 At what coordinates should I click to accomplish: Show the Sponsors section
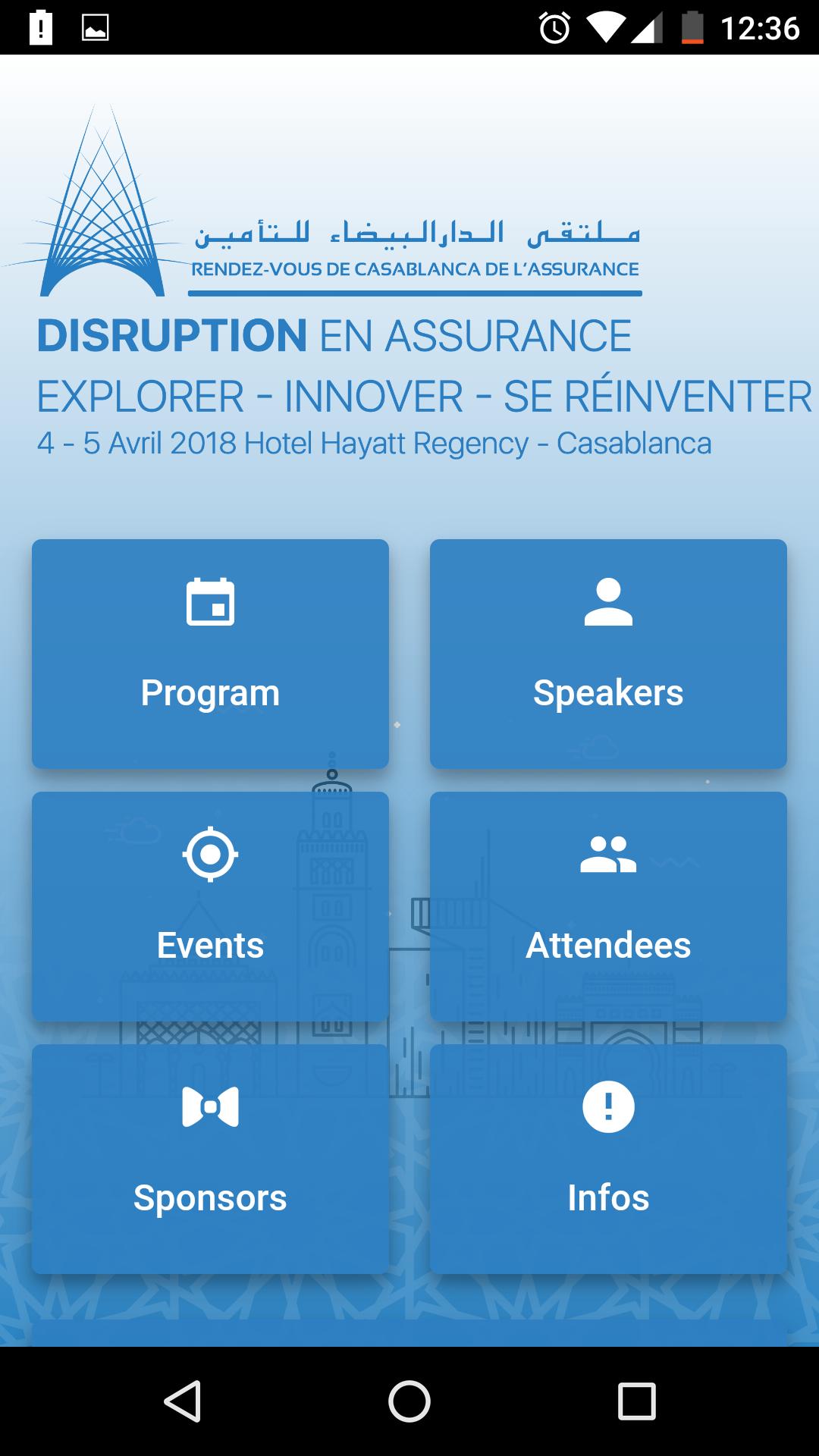pos(210,1159)
